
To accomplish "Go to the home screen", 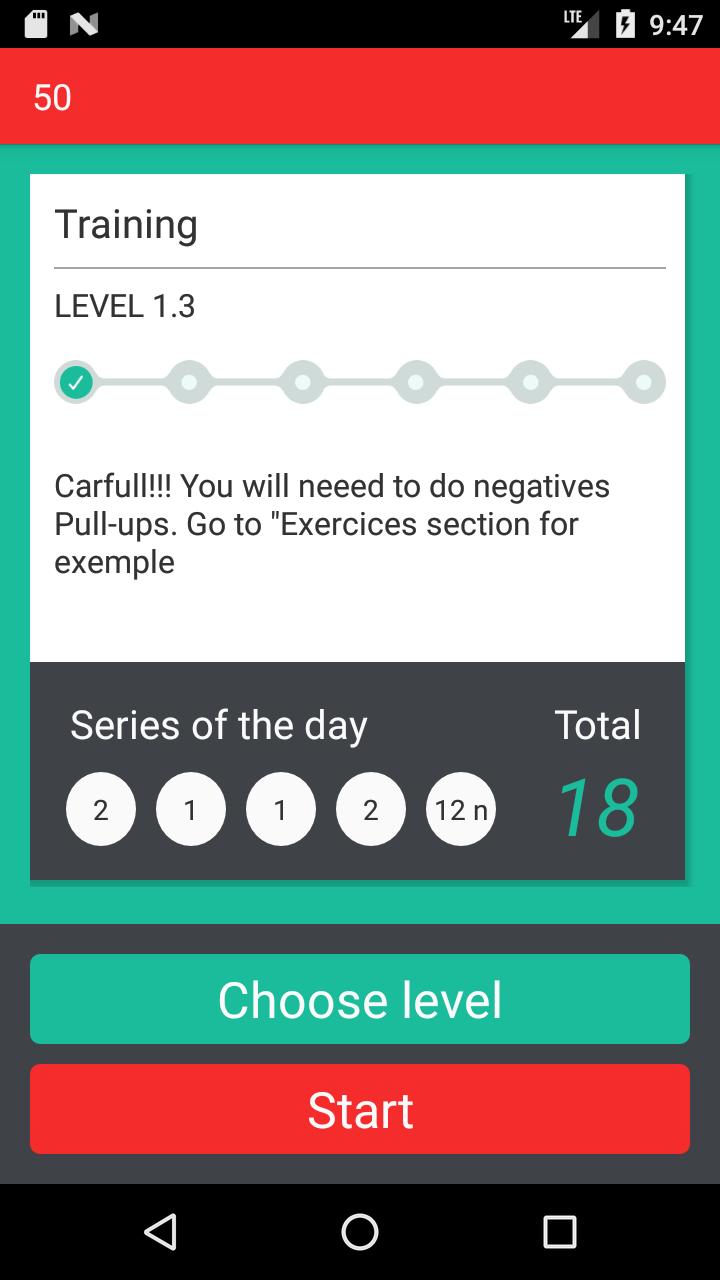I will (x=360, y=1232).
